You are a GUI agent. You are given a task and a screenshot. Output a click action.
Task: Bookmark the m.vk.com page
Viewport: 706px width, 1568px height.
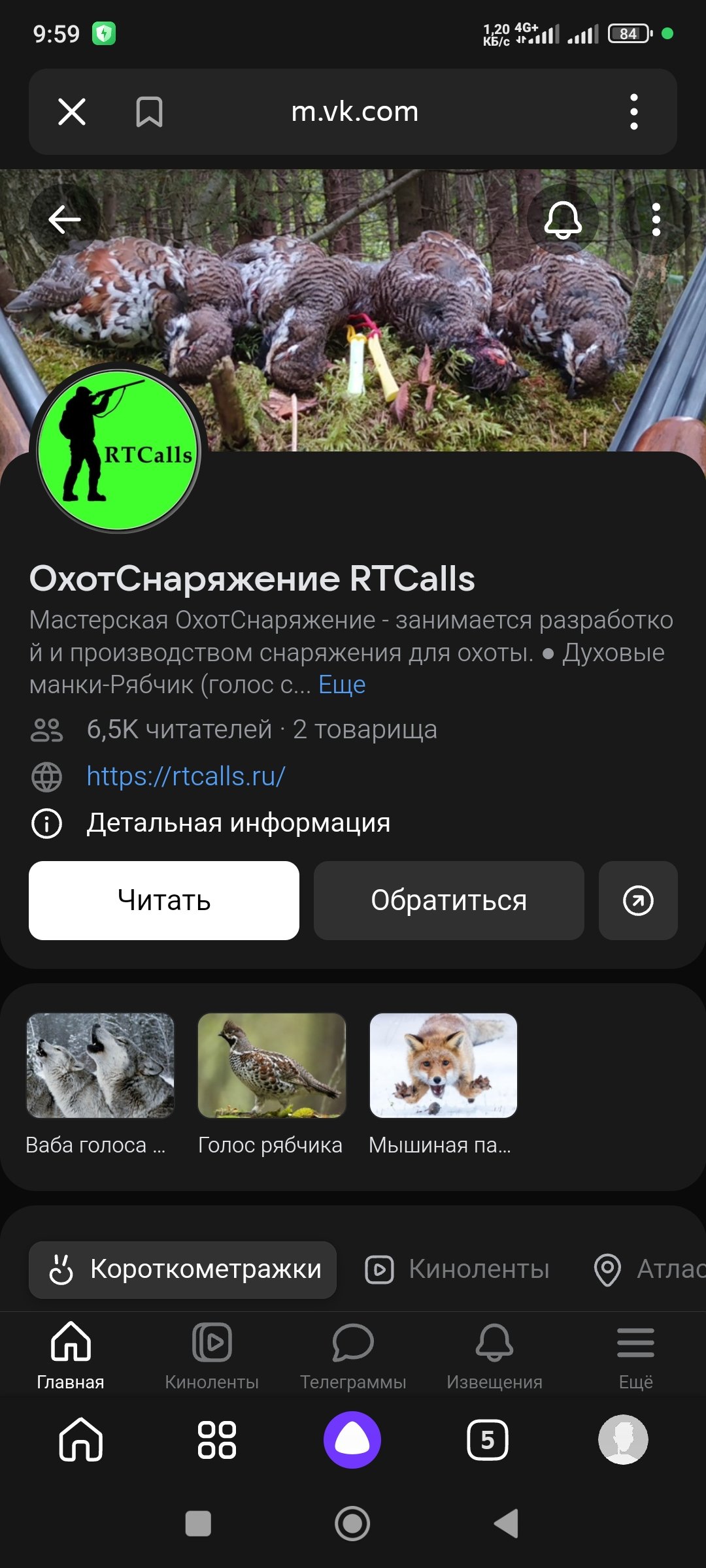pos(149,112)
